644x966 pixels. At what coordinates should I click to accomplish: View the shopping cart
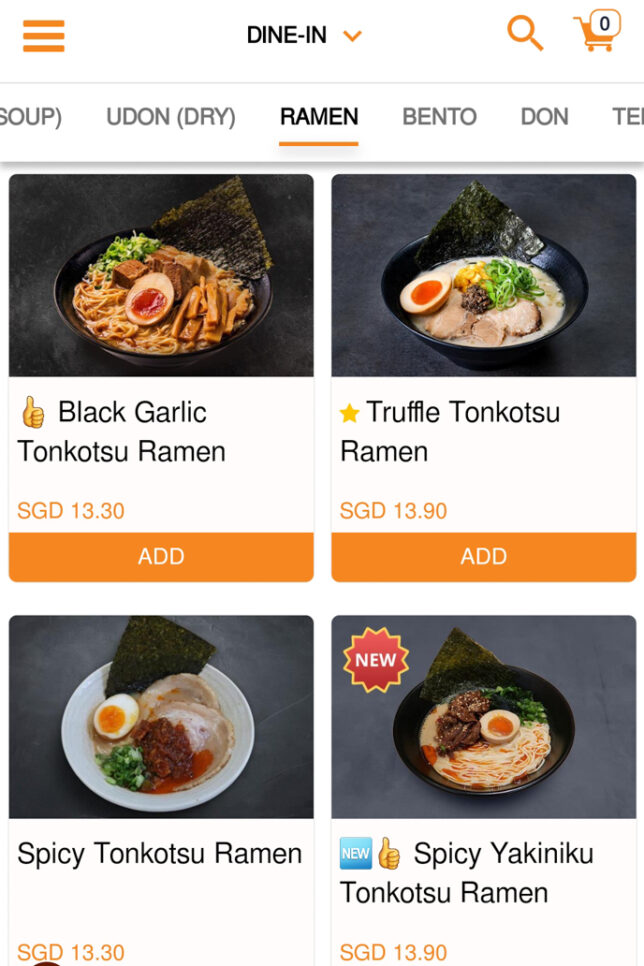597,34
